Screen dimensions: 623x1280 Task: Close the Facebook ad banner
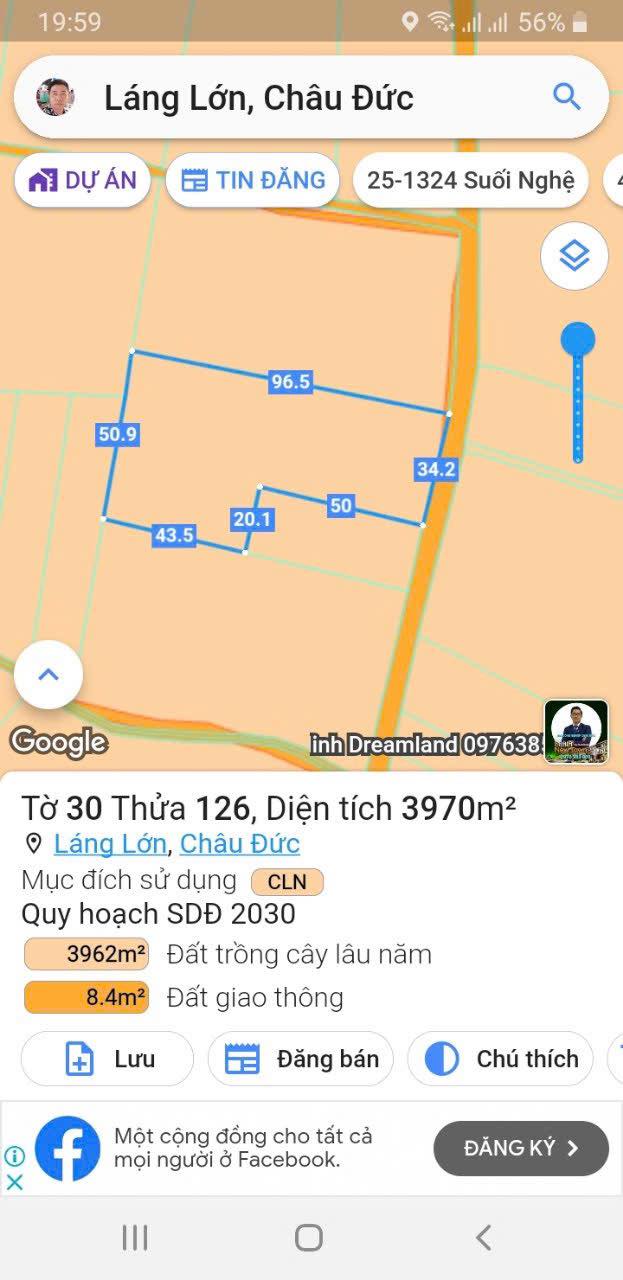pos(15,1182)
